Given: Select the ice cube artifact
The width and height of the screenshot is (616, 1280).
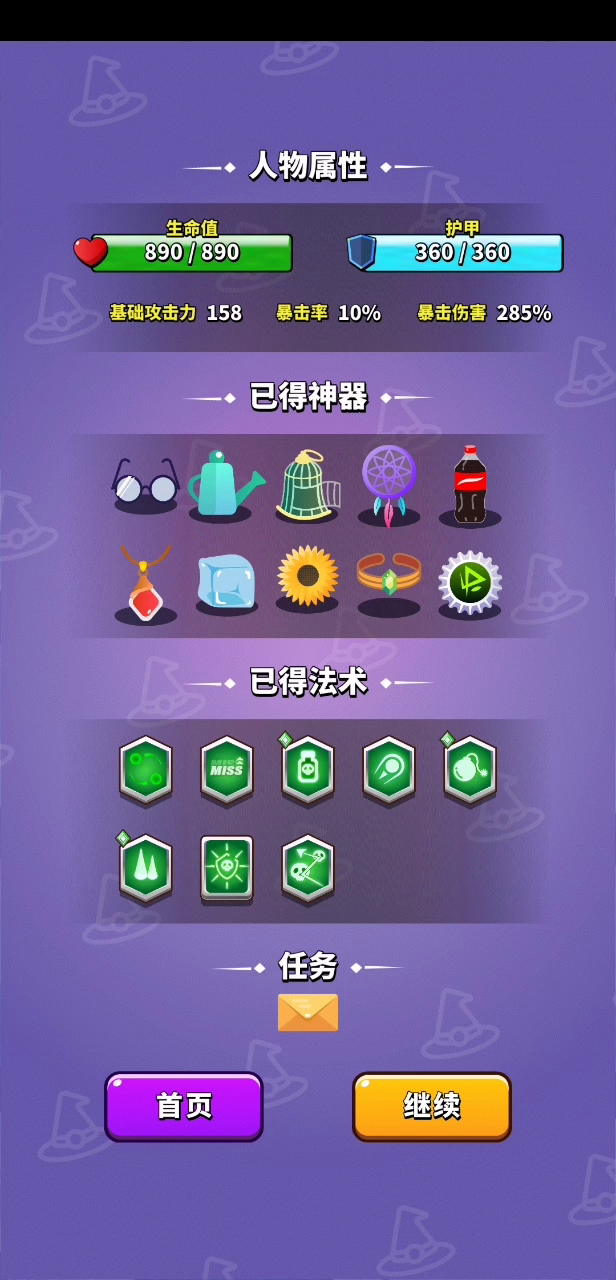Looking at the screenshot, I should point(226,584).
